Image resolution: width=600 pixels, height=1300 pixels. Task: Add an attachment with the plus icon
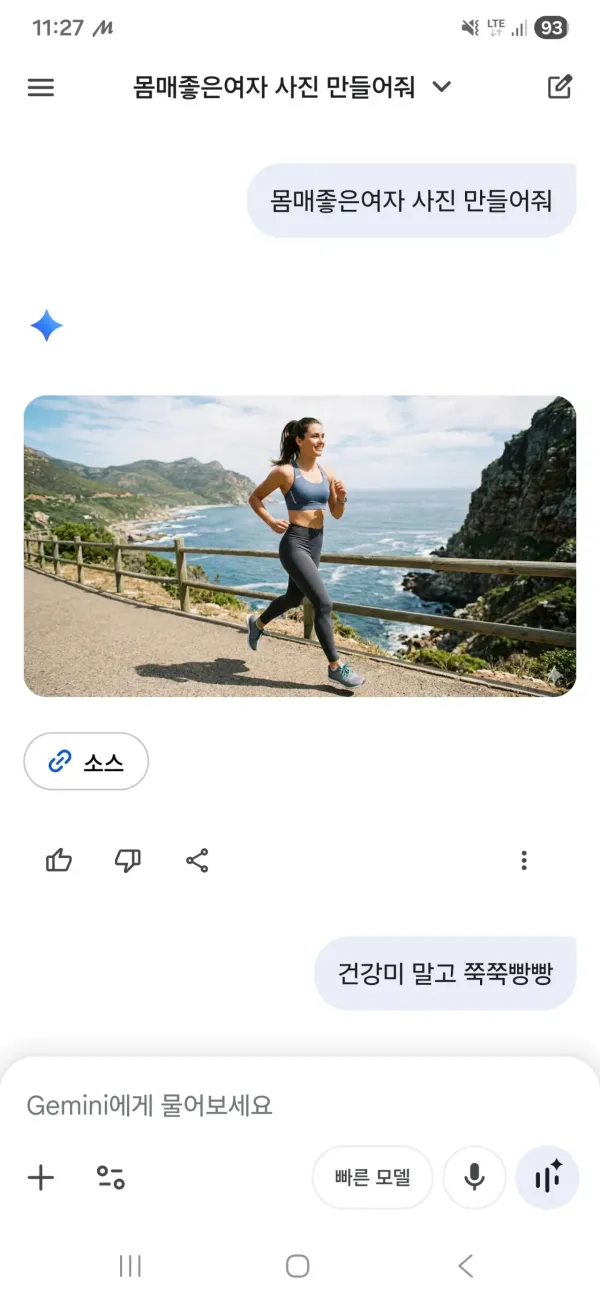coord(40,1177)
